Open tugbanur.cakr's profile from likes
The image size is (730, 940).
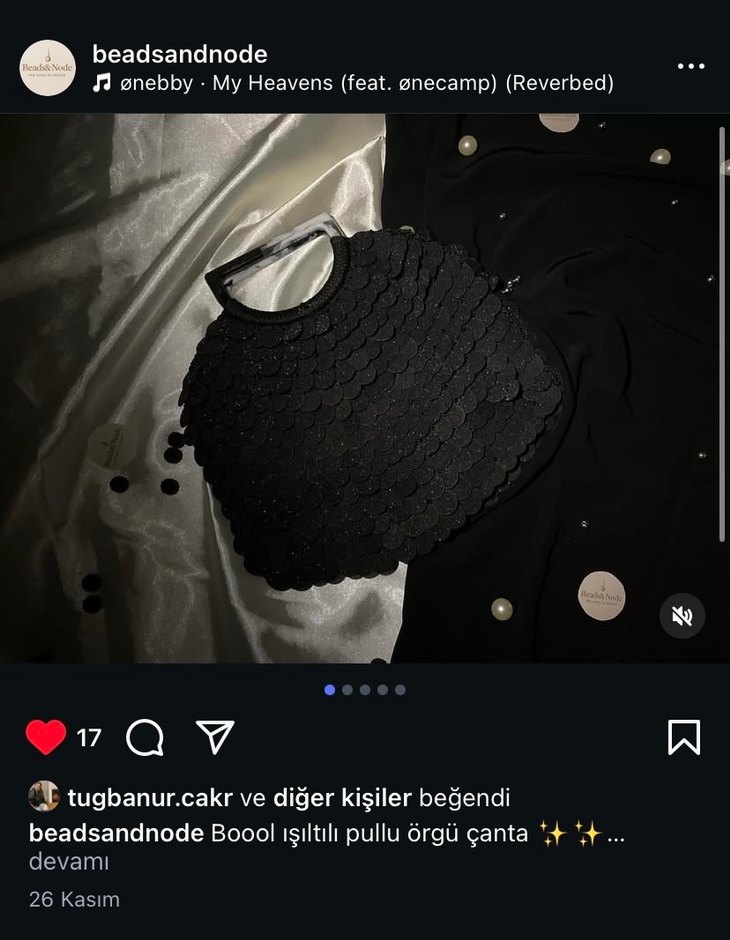(150, 797)
